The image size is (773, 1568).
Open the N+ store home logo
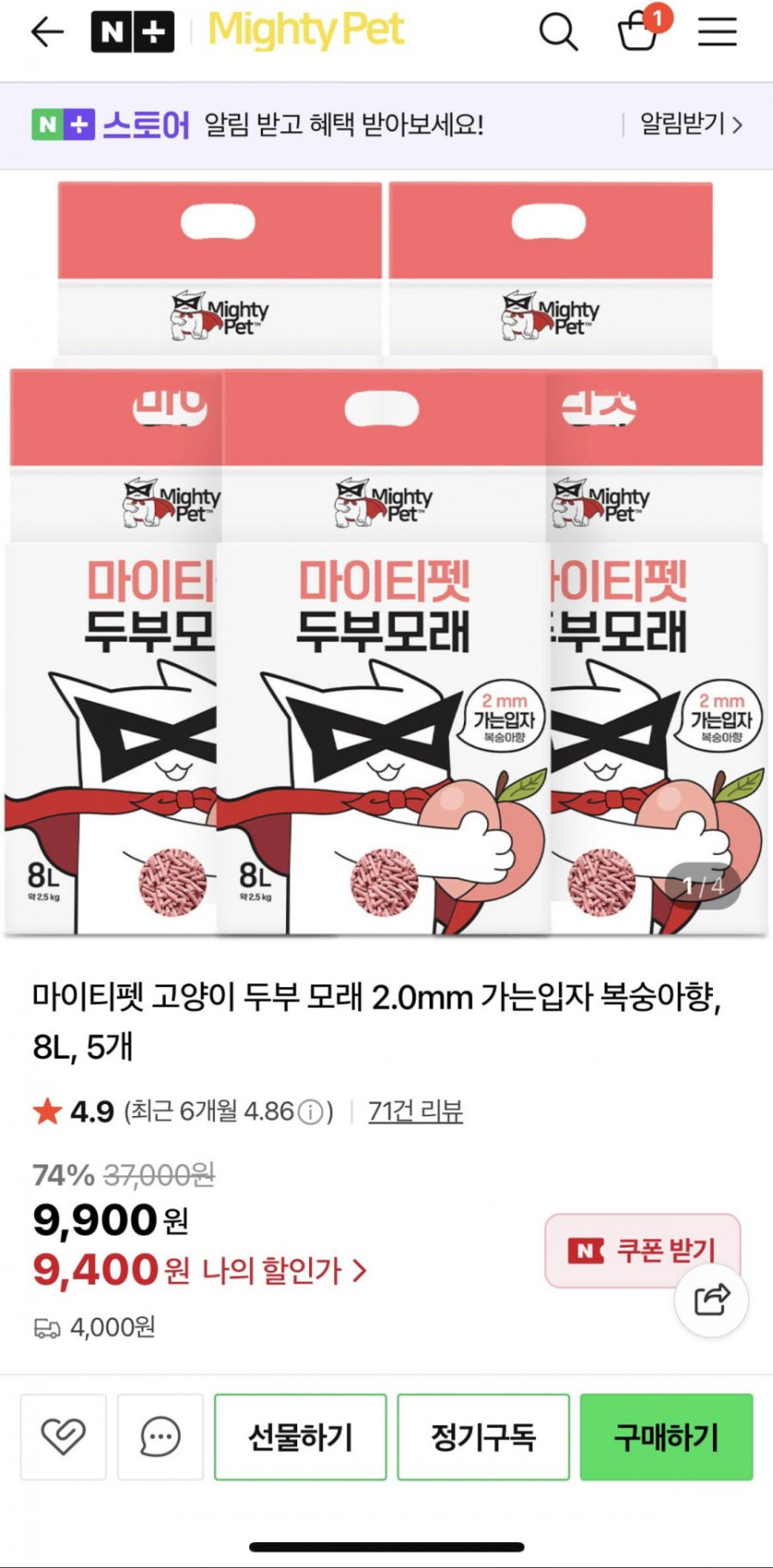pos(132,32)
